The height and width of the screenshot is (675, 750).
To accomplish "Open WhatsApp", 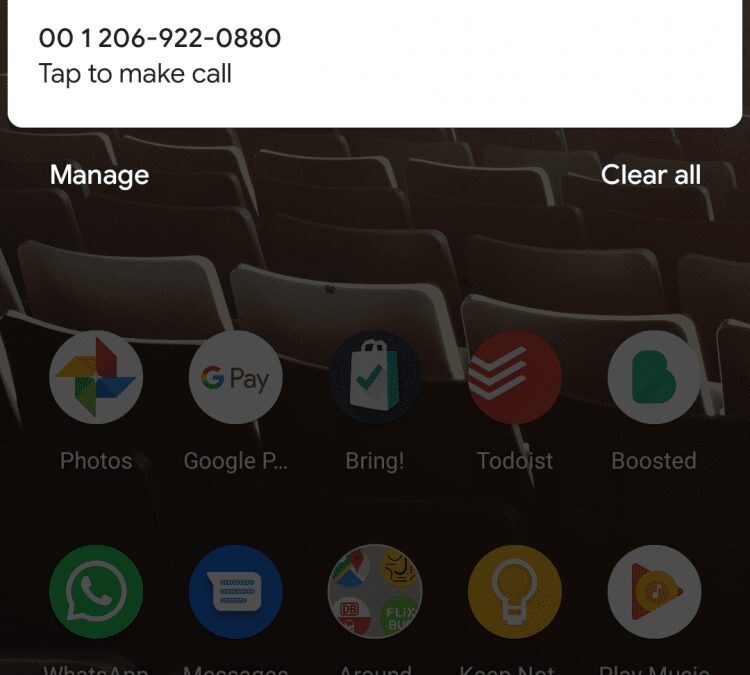I will 96,592.
